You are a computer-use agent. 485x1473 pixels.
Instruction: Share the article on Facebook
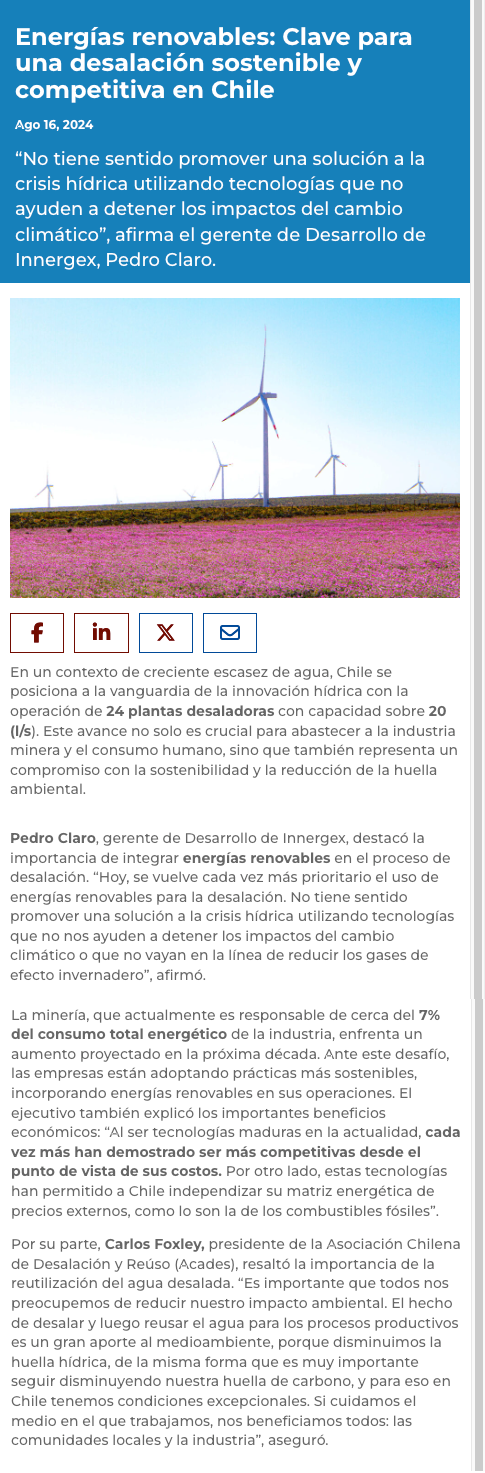pyautogui.click(x=37, y=633)
